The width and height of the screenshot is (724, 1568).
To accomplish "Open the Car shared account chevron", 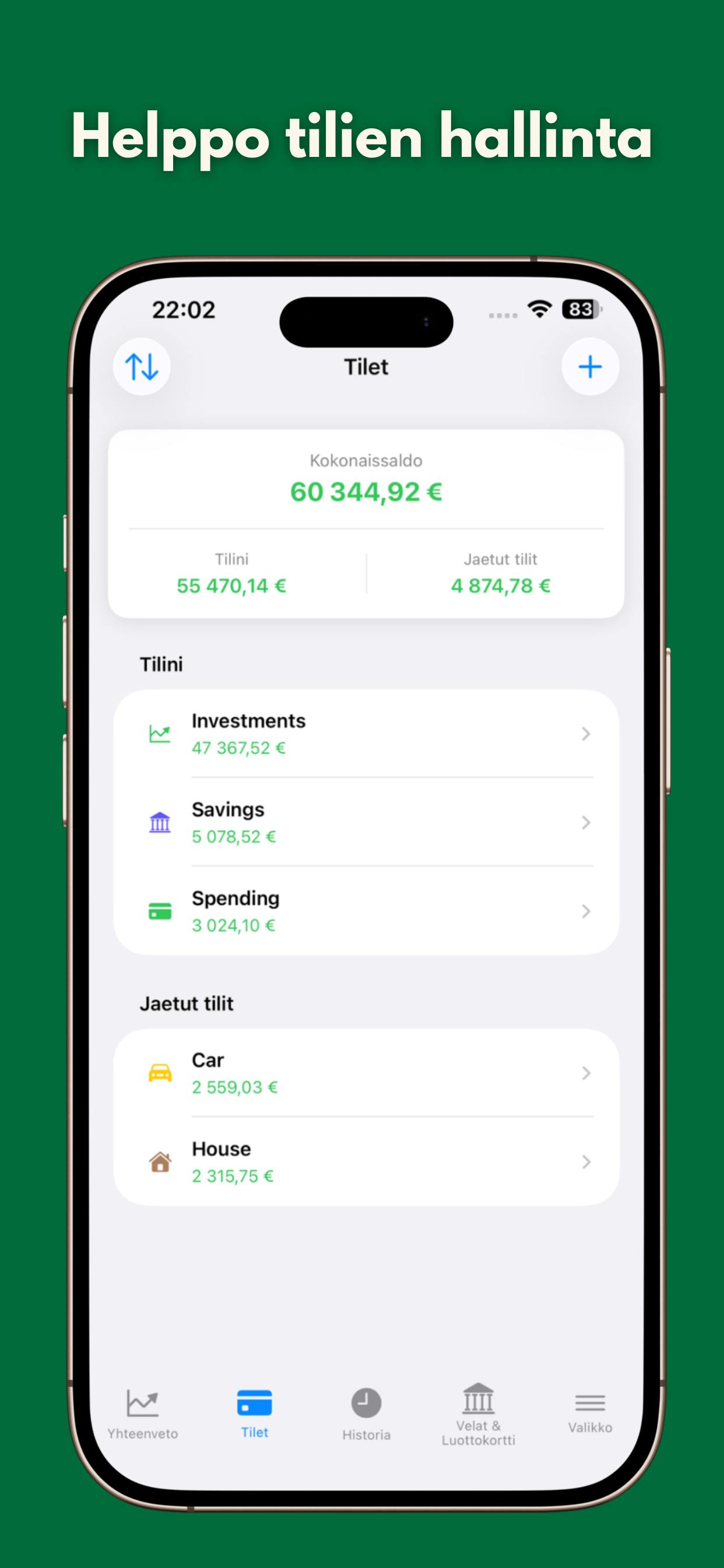I will [585, 1073].
